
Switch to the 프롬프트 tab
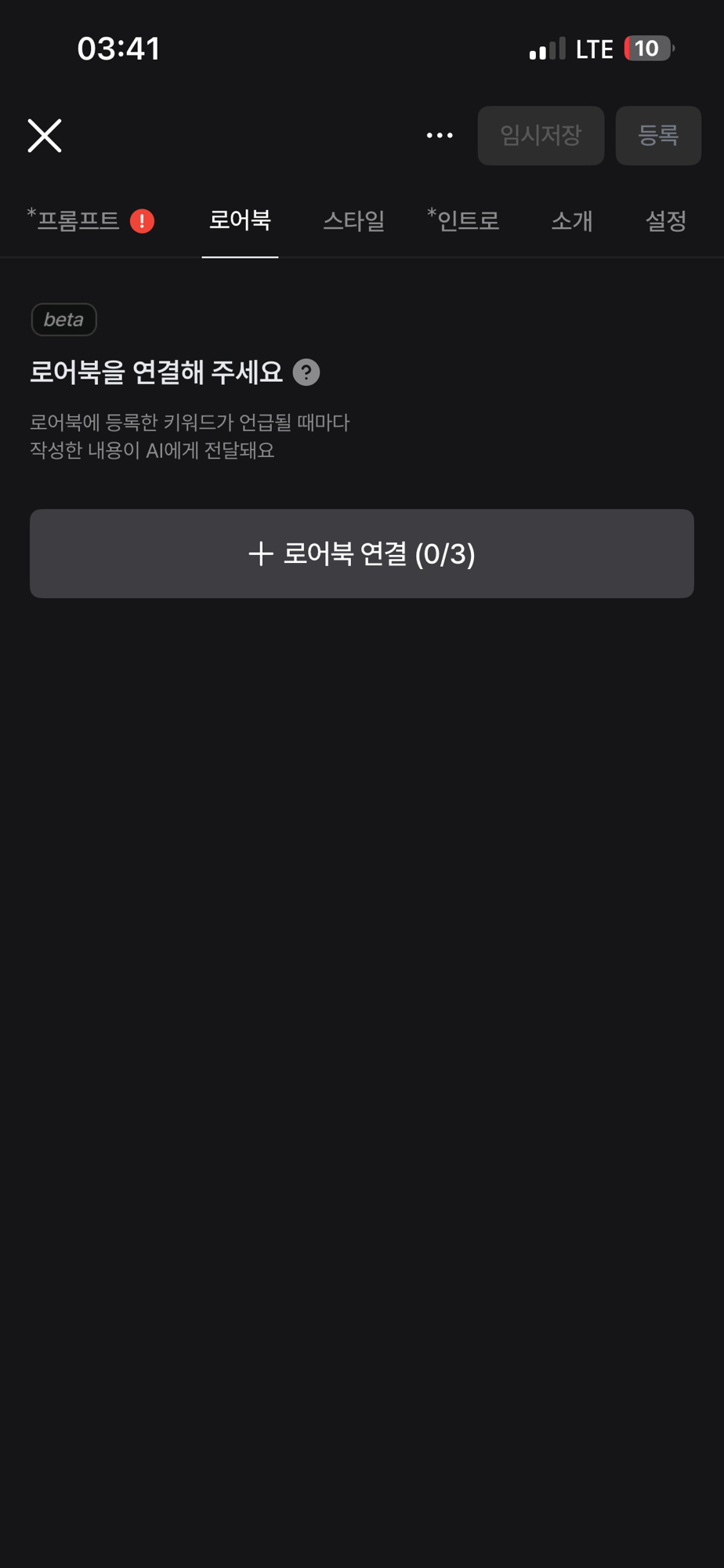78,221
